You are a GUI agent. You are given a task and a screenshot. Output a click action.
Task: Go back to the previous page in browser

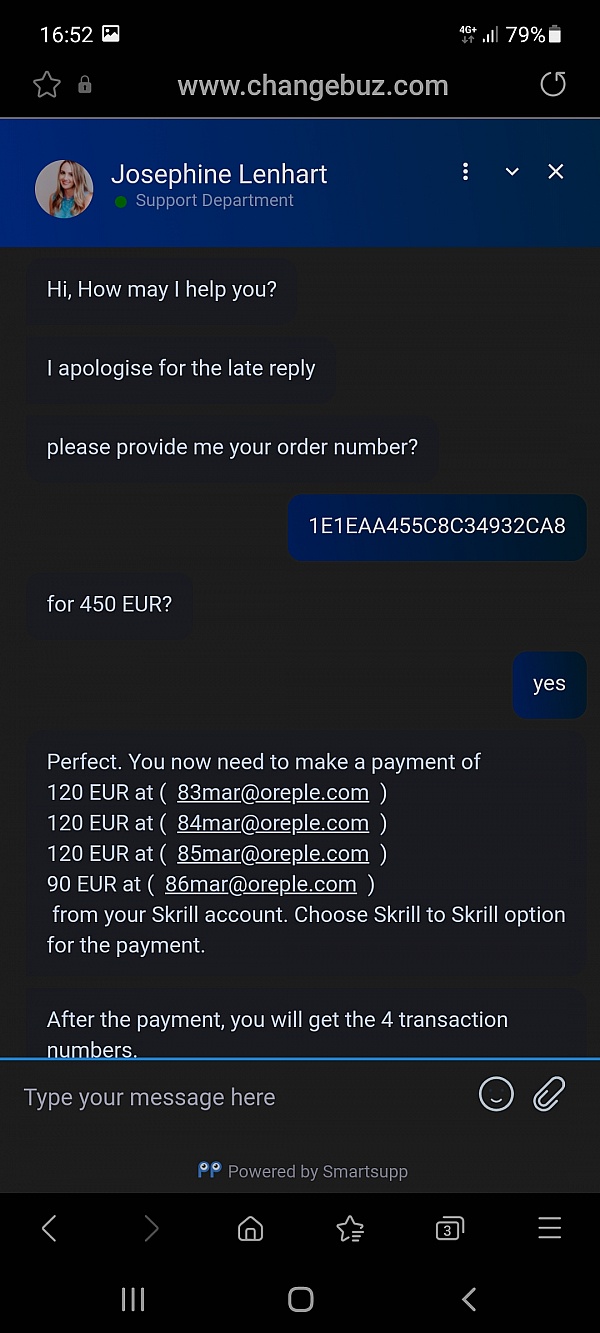[49, 1229]
